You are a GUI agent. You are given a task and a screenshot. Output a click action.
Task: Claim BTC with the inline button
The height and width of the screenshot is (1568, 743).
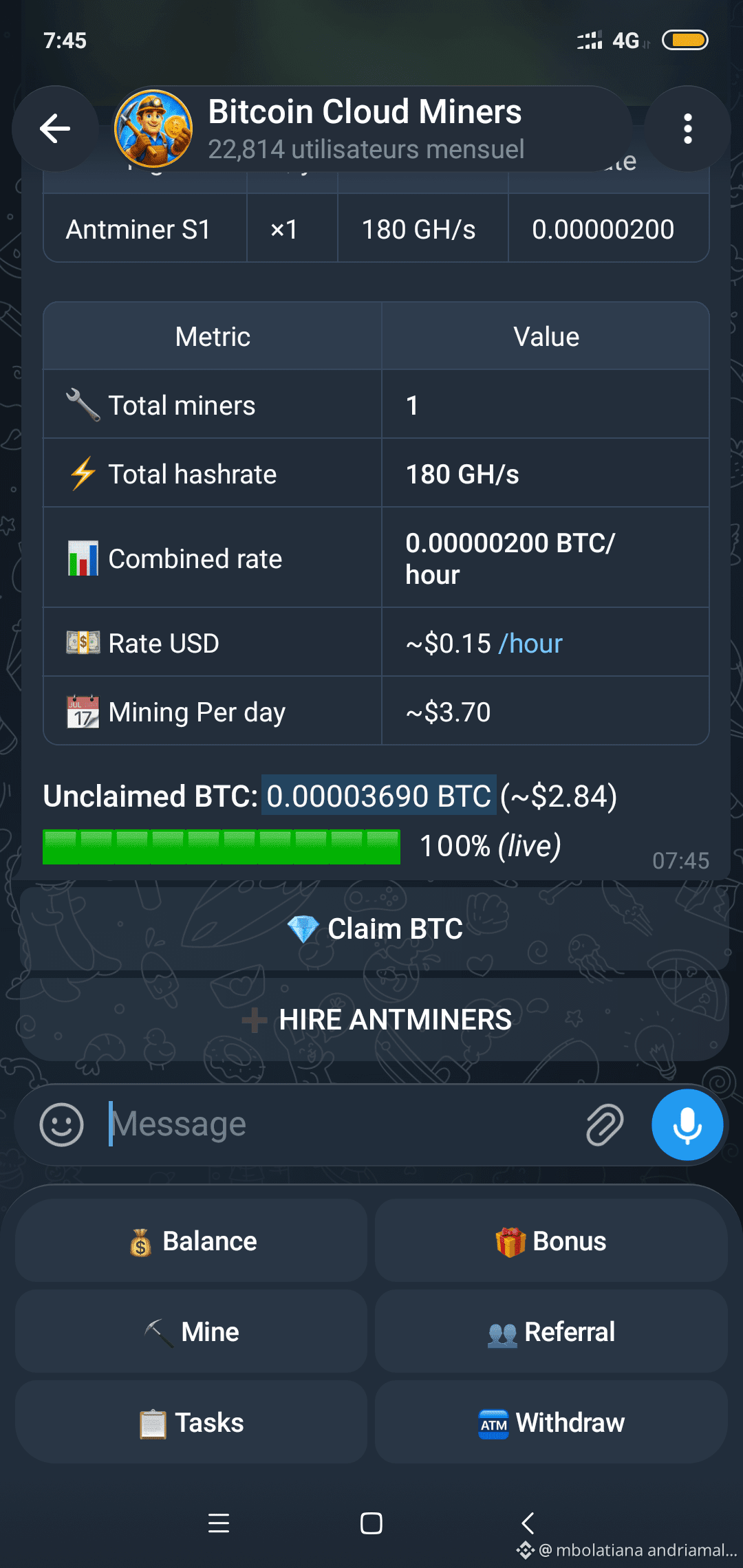pos(375,929)
